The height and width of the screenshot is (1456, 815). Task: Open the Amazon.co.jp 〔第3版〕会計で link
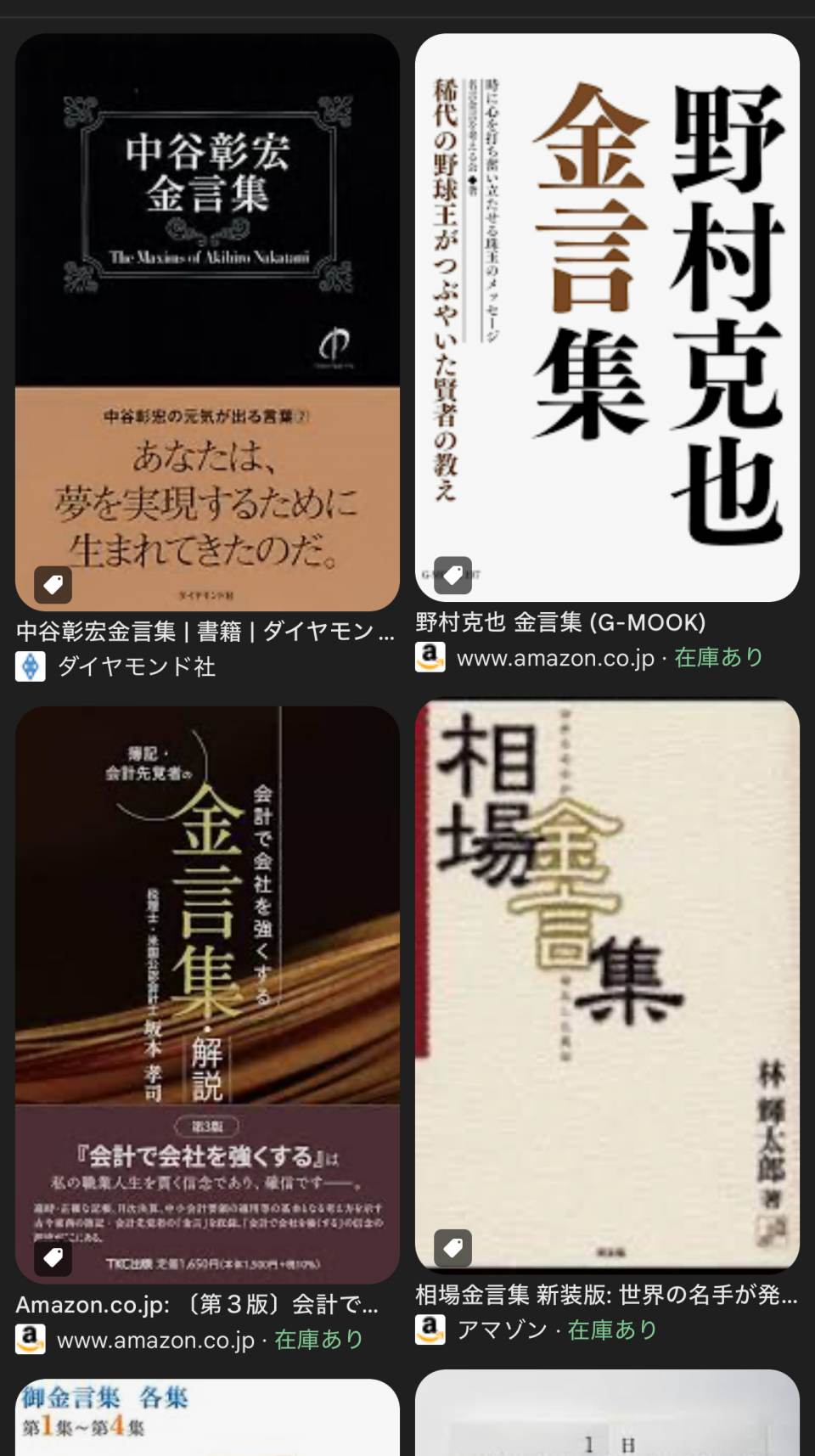[x=197, y=1304]
